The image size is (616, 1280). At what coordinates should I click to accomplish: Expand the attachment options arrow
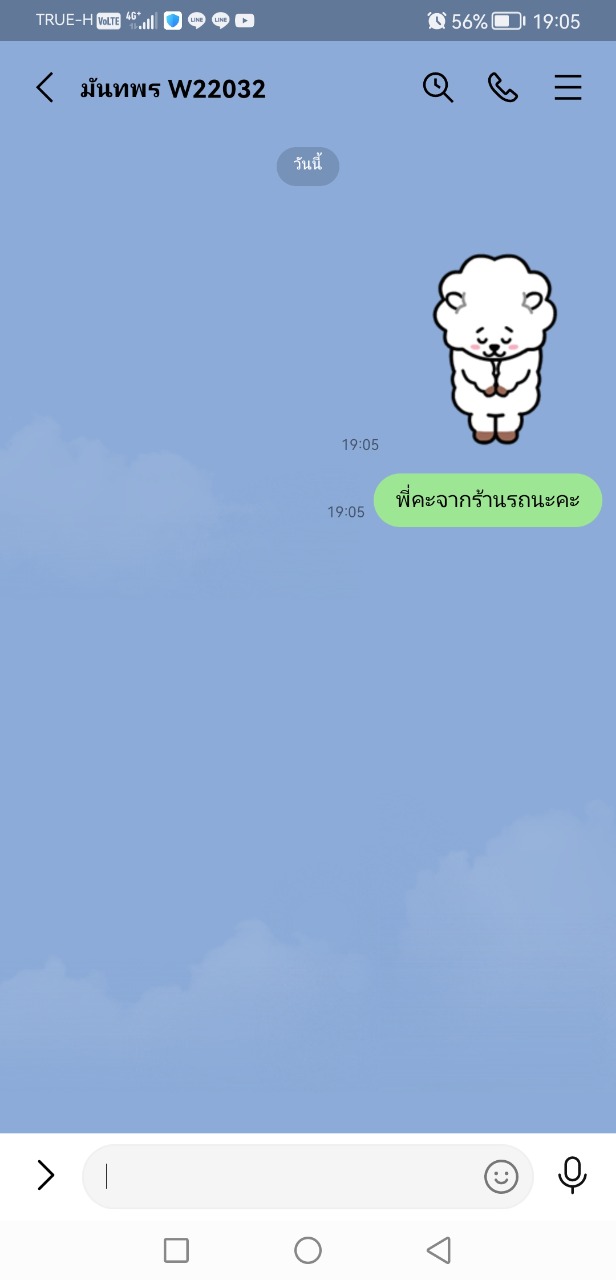(45, 1175)
